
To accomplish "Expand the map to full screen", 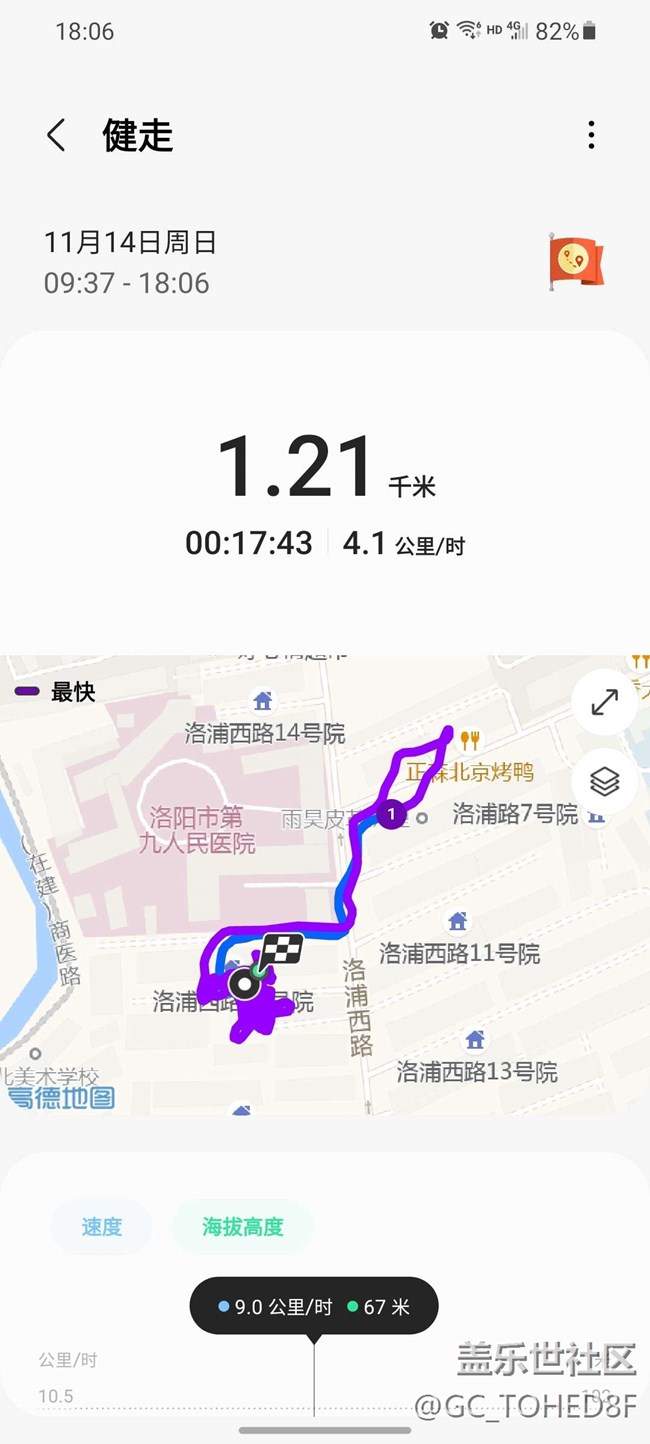I will tap(604, 703).
